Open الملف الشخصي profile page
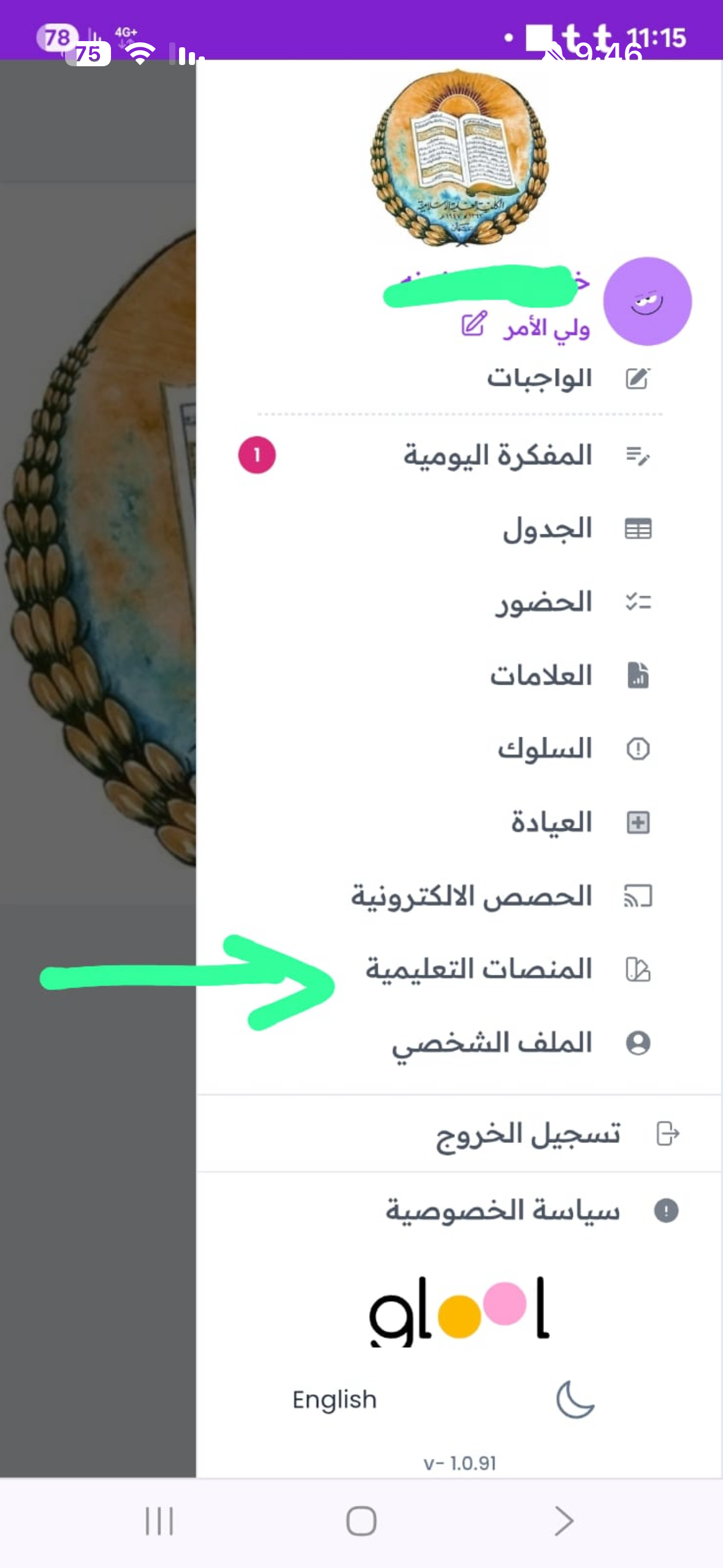The height and width of the screenshot is (1568, 723). pyautogui.click(x=492, y=1043)
